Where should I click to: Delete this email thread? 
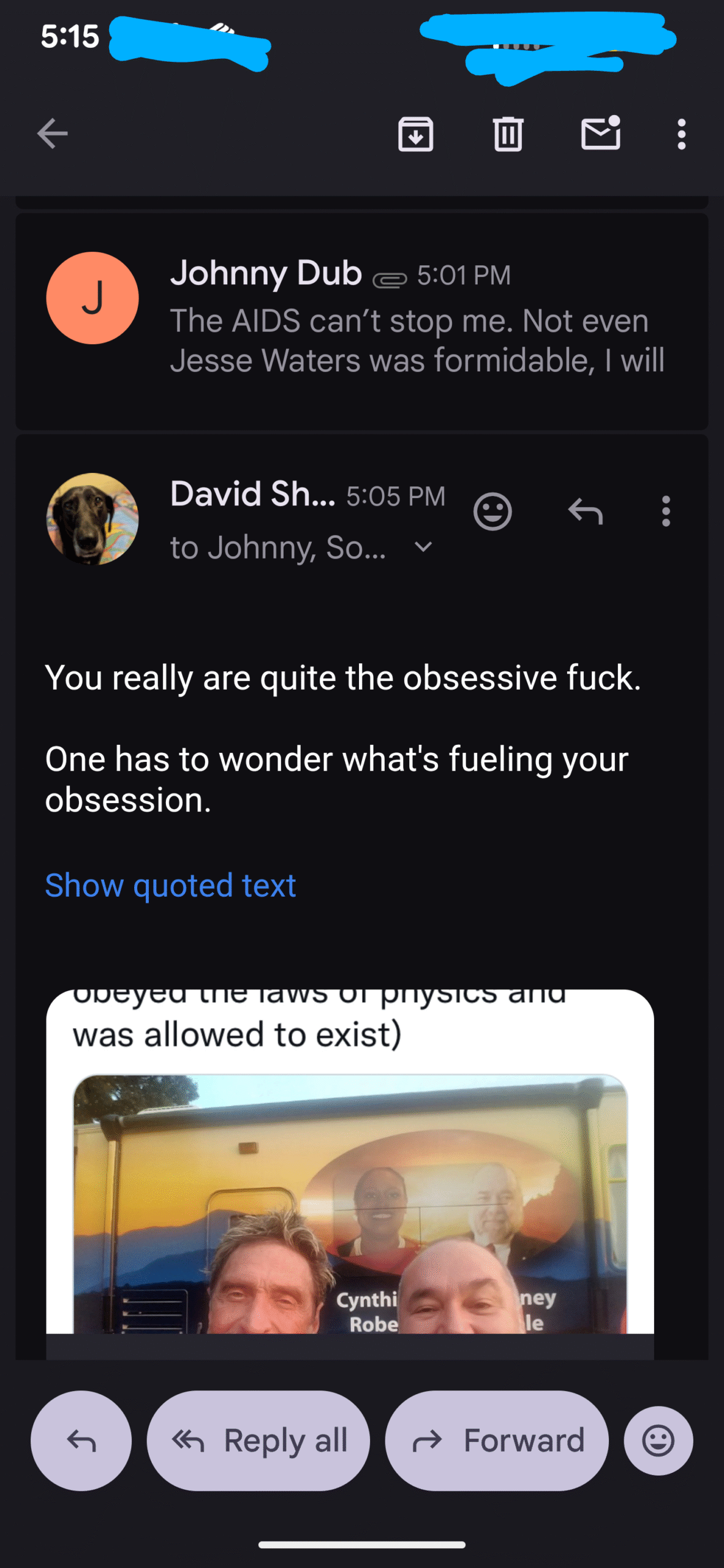[x=508, y=134]
